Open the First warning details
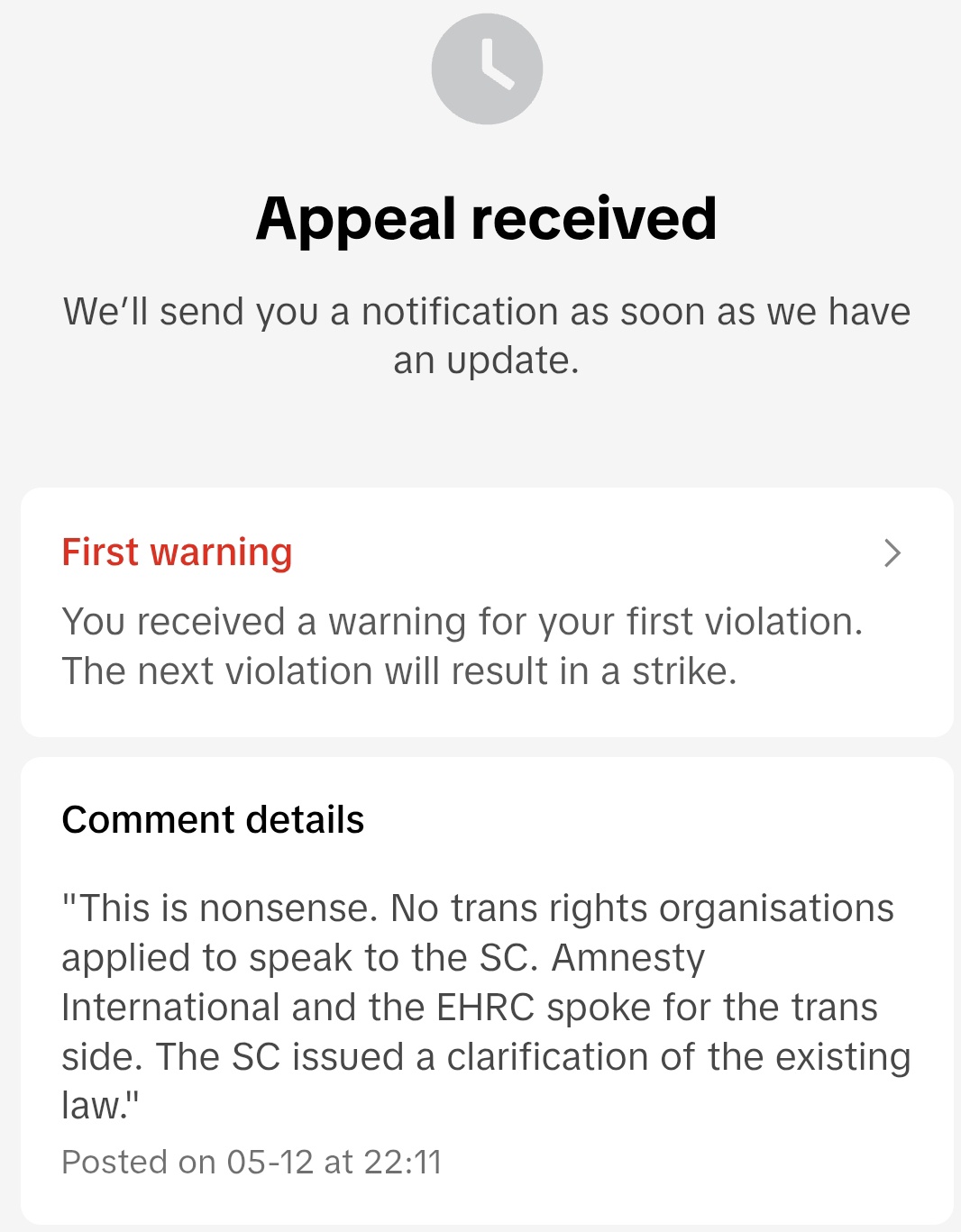This screenshot has height=1232, width=961. click(892, 552)
